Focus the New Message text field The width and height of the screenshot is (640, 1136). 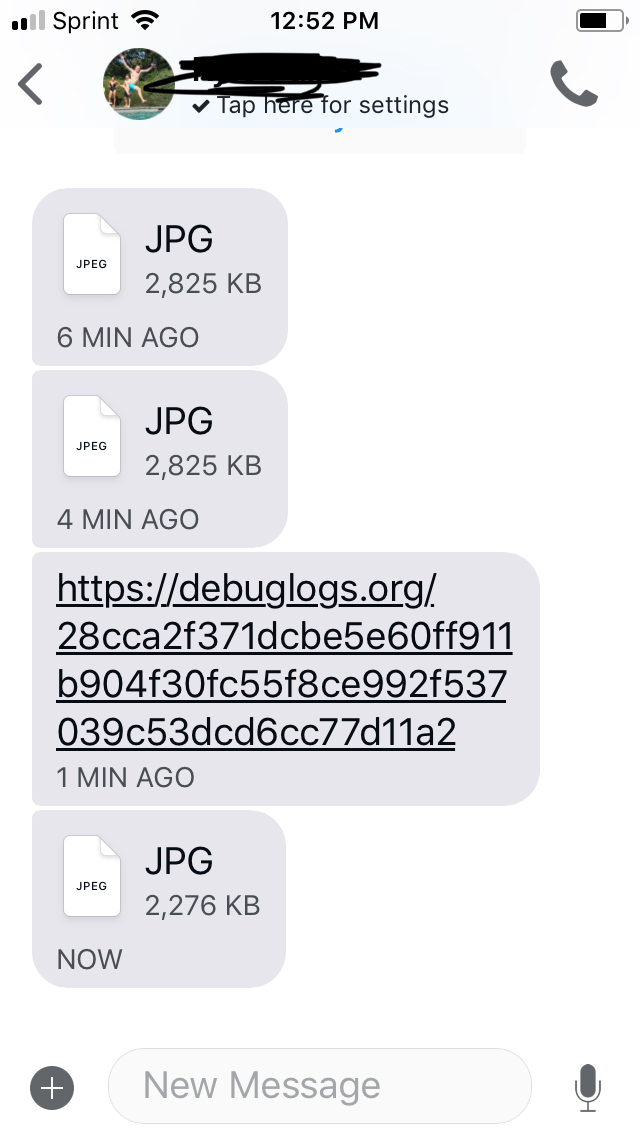pos(320,1085)
